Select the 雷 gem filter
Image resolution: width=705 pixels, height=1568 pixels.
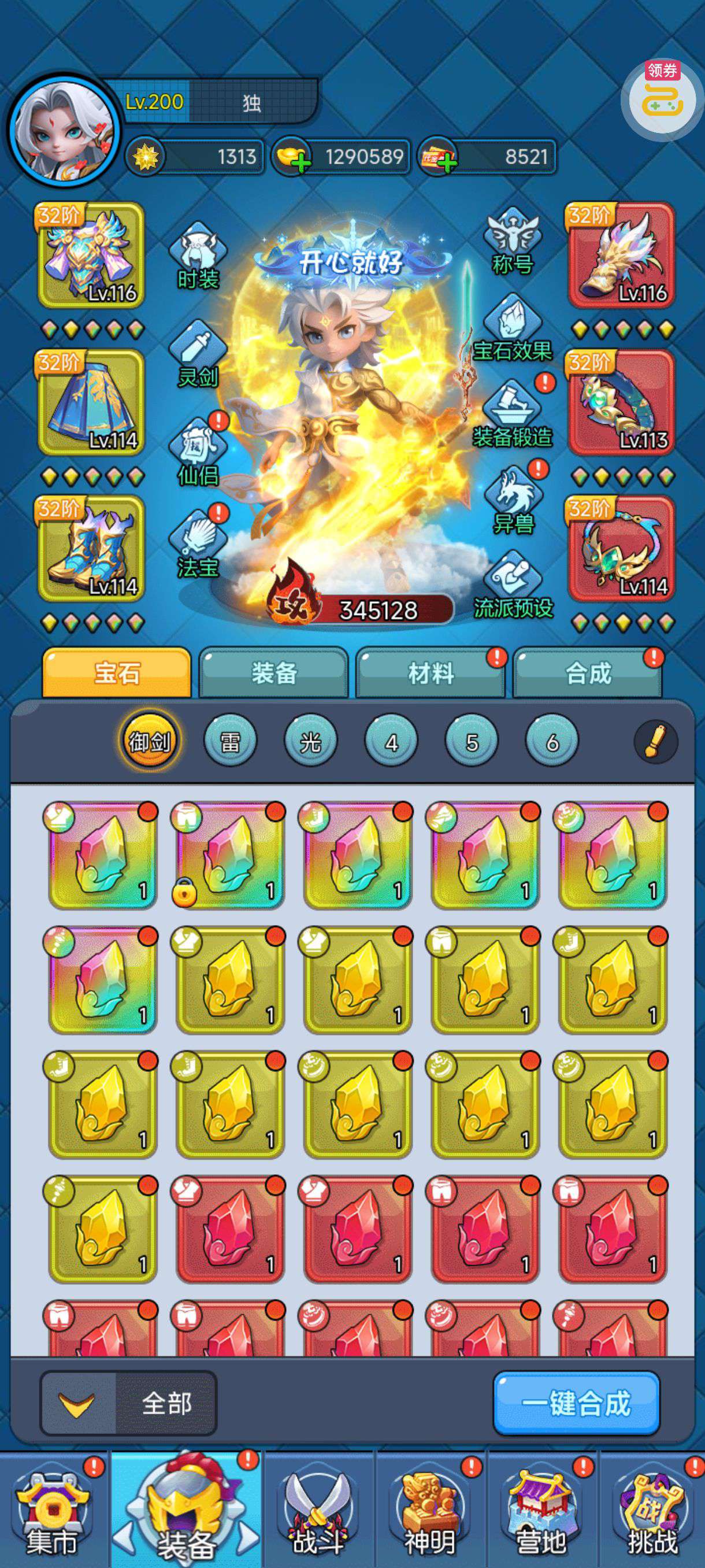click(x=230, y=742)
